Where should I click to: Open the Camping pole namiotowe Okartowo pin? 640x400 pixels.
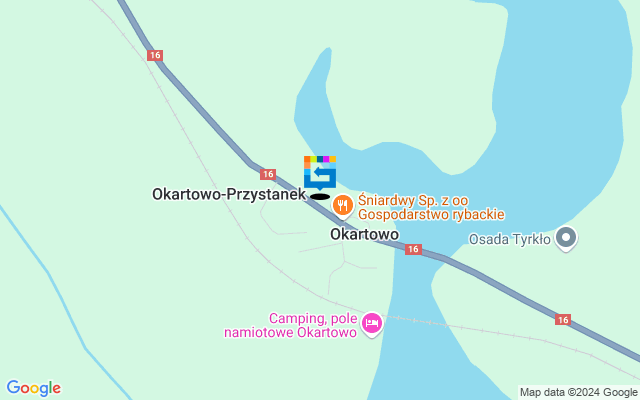point(372,323)
